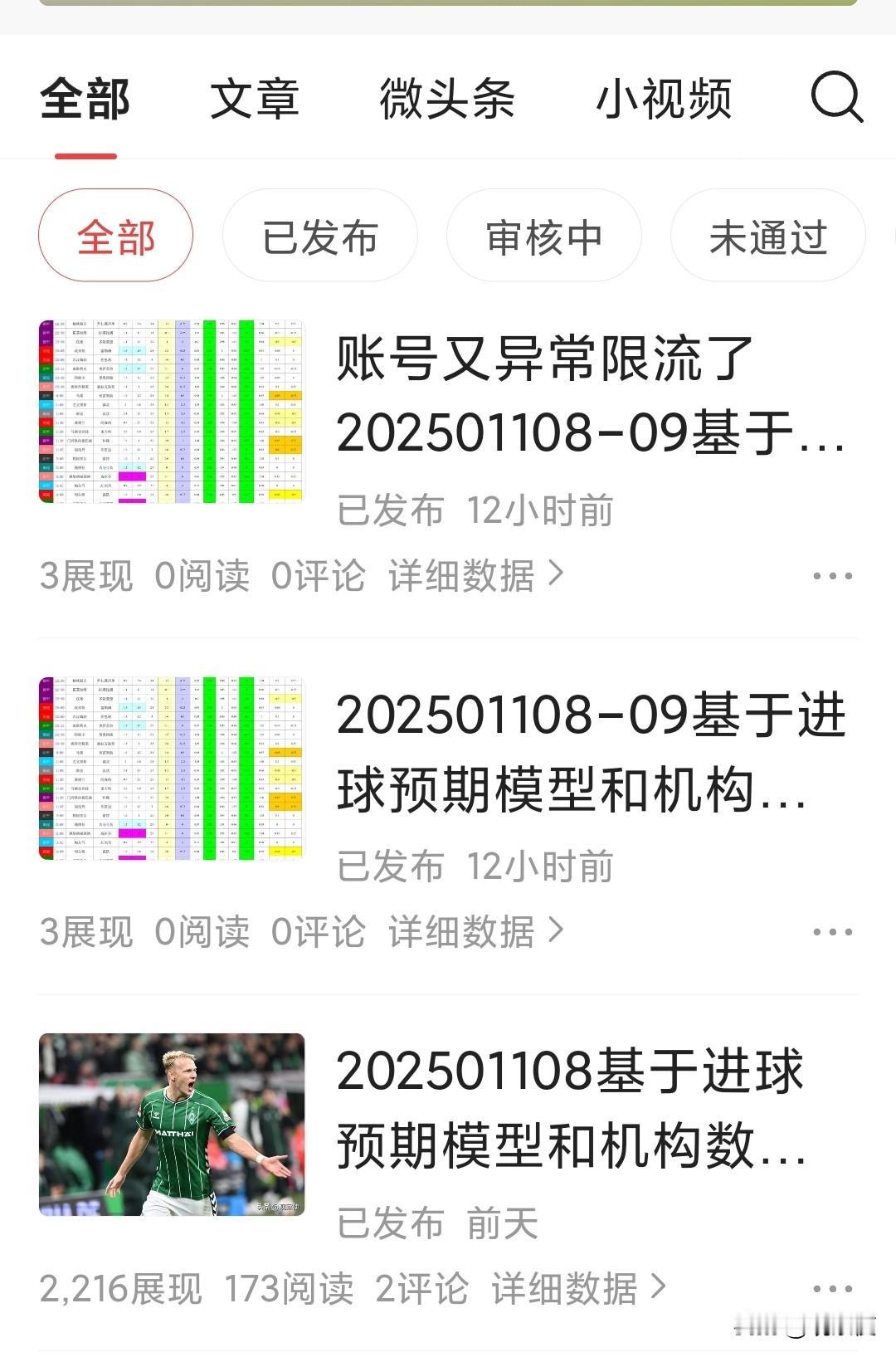The image size is (896, 1357).
Task: Enable the 审核中 filter
Action: [543, 236]
